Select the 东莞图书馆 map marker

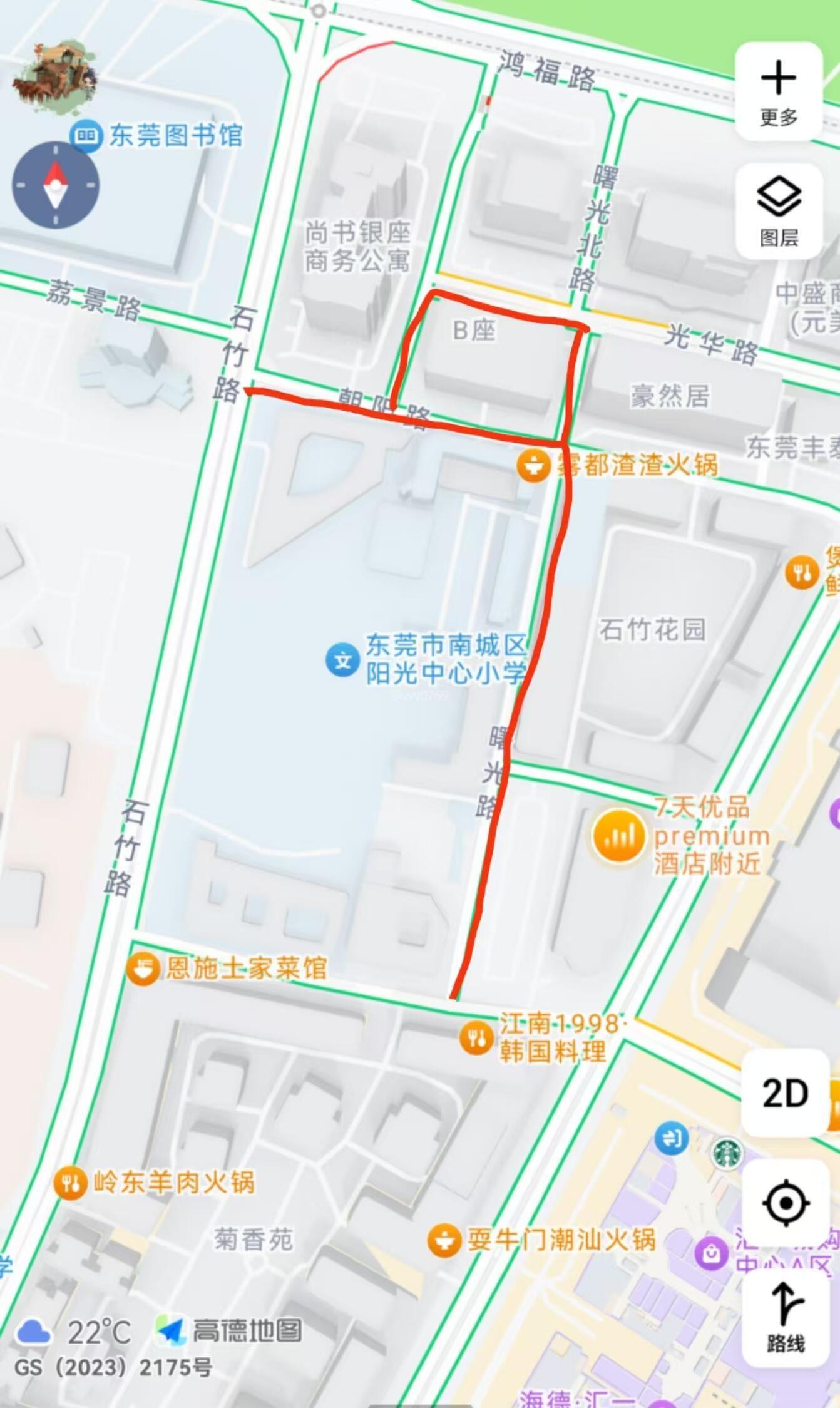(86, 136)
